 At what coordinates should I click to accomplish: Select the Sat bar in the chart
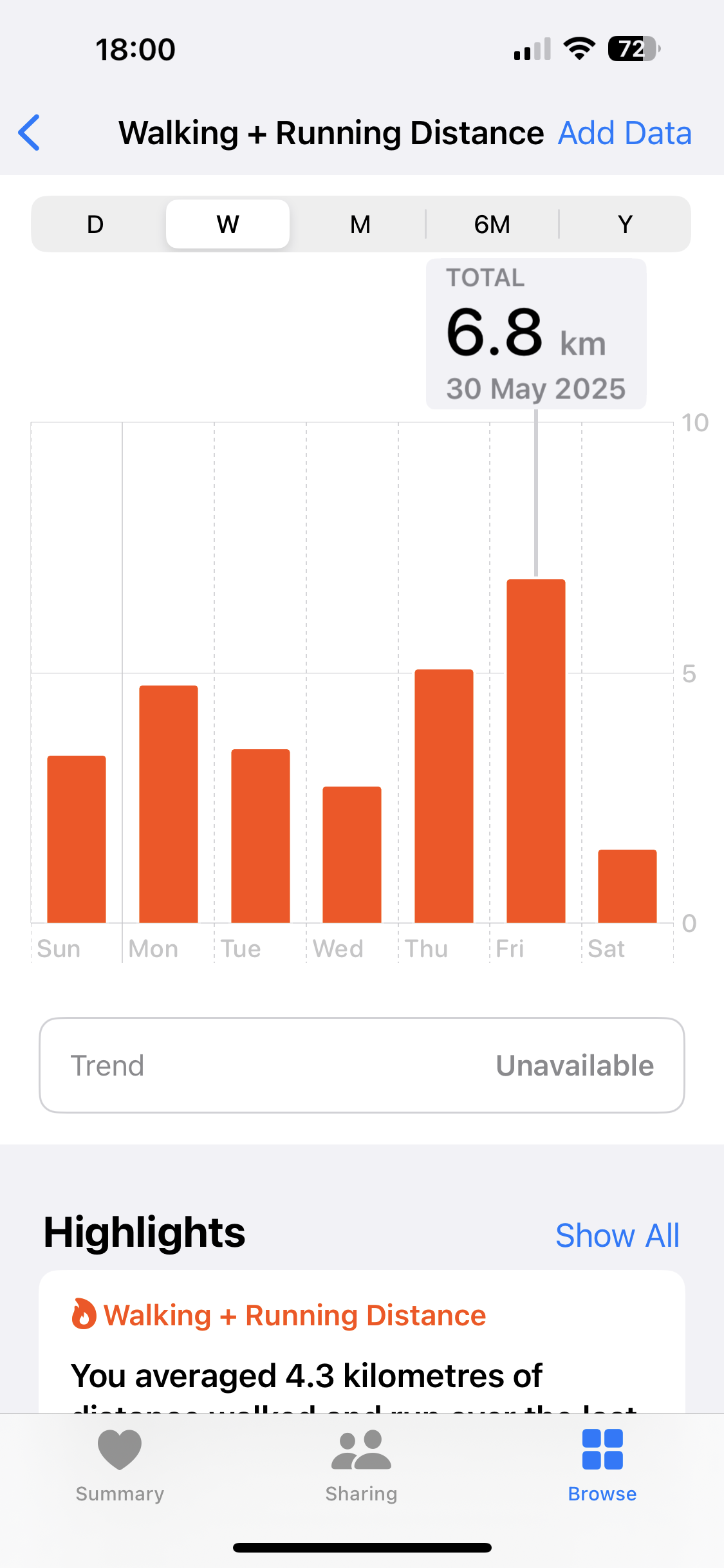click(627, 886)
